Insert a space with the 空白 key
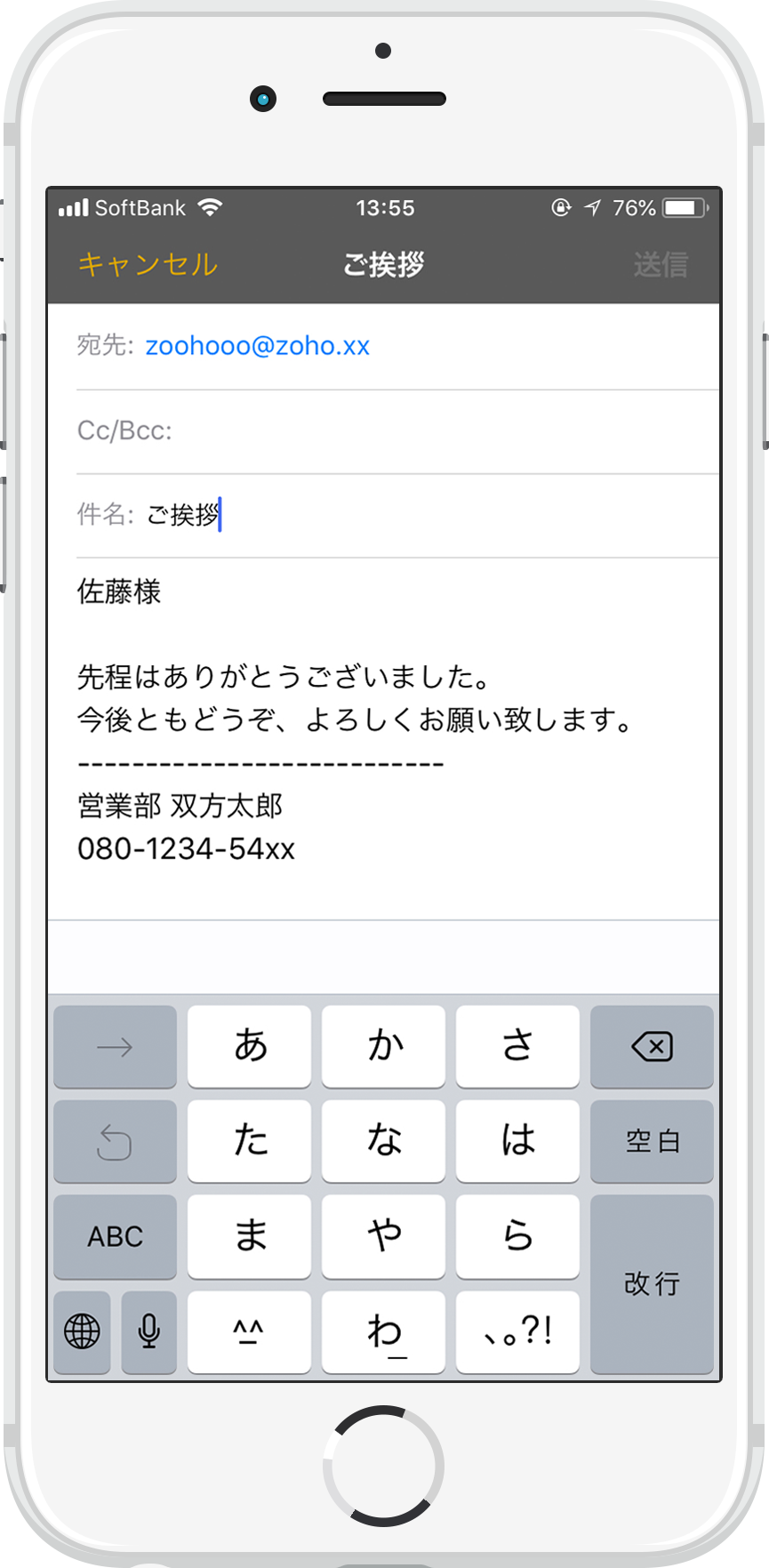Viewport: 769px width, 1568px height. (652, 1141)
